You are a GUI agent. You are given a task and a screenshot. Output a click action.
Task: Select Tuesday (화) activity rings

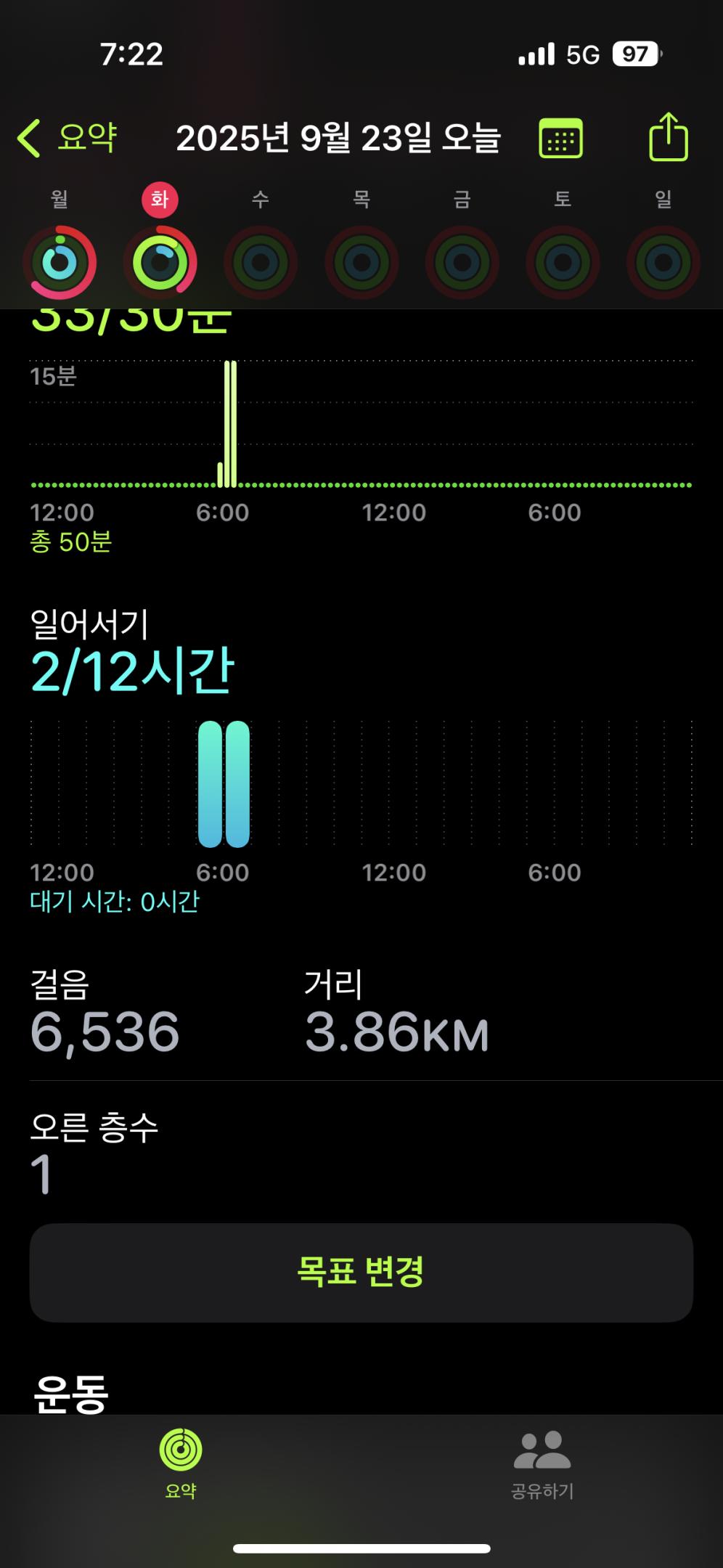pyautogui.click(x=160, y=262)
